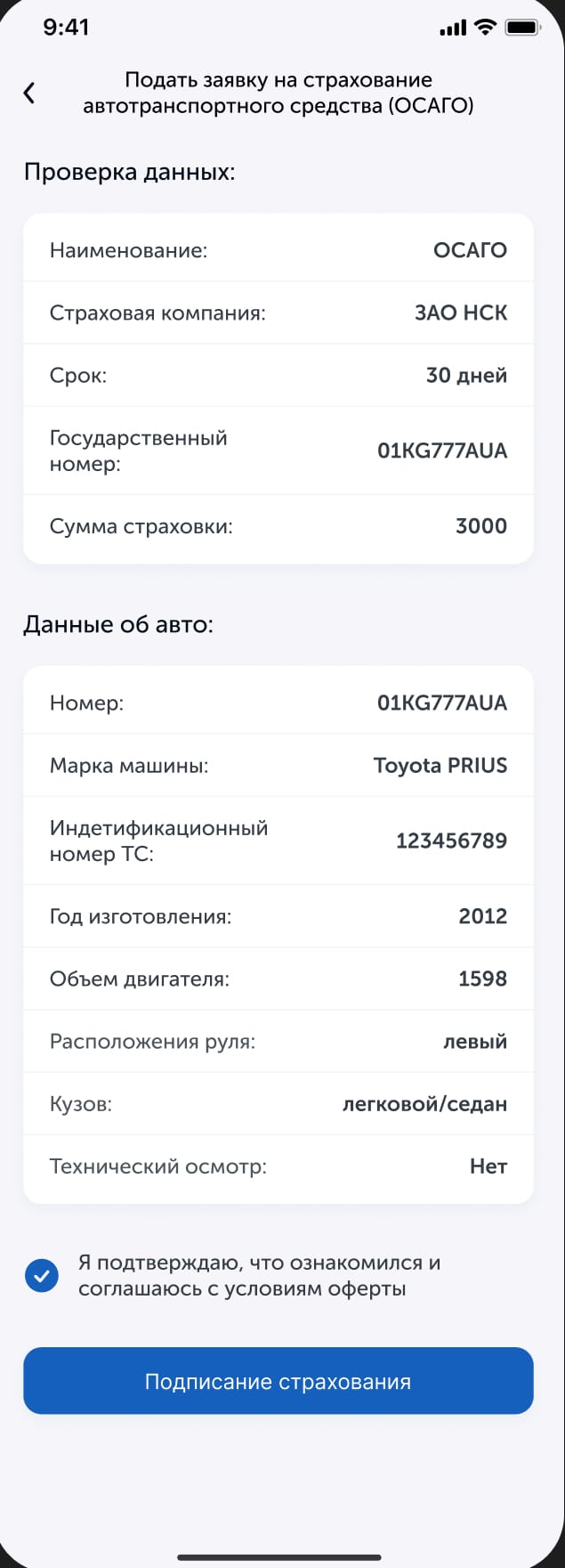The height and width of the screenshot is (1568, 565).
Task: Tap the Подписание страхования button
Action: pyautogui.click(x=278, y=1381)
